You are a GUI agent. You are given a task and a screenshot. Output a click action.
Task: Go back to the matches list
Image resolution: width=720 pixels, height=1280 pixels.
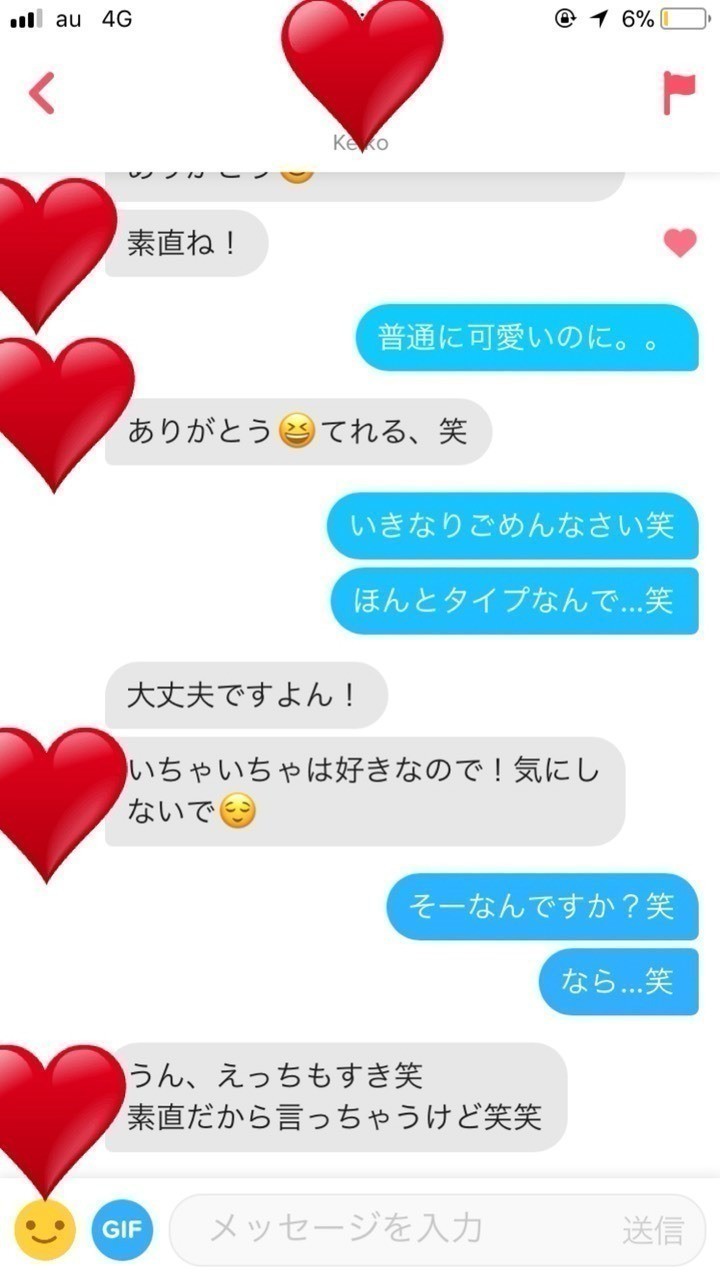coord(42,93)
